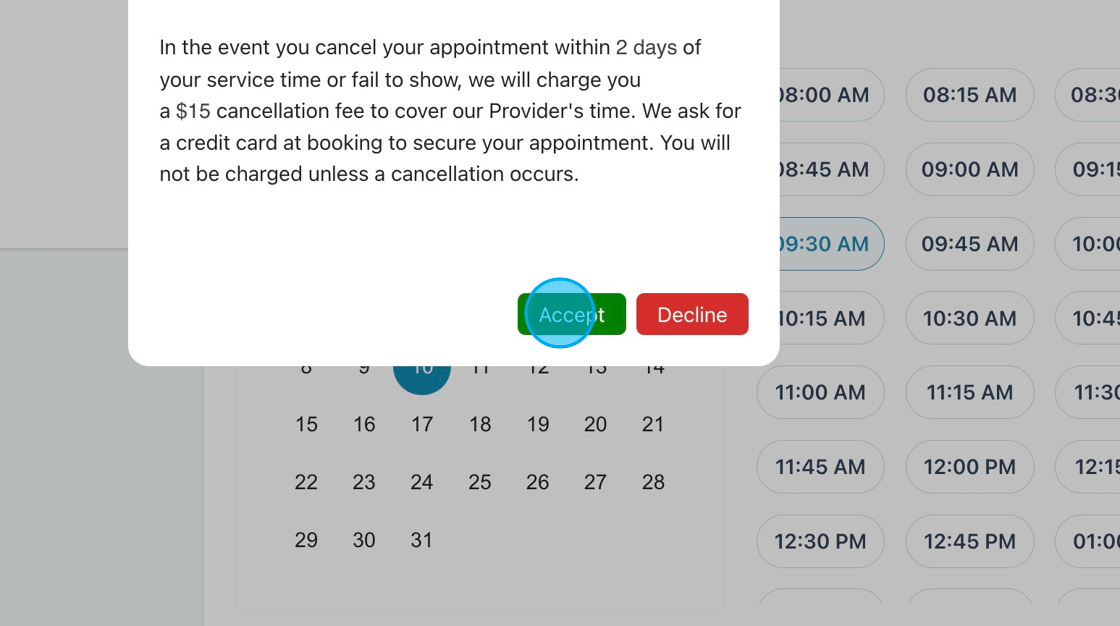This screenshot has width=1120, height=626.
Task: Select the 12:45 PM time slot
Action: tap(969, 541)
